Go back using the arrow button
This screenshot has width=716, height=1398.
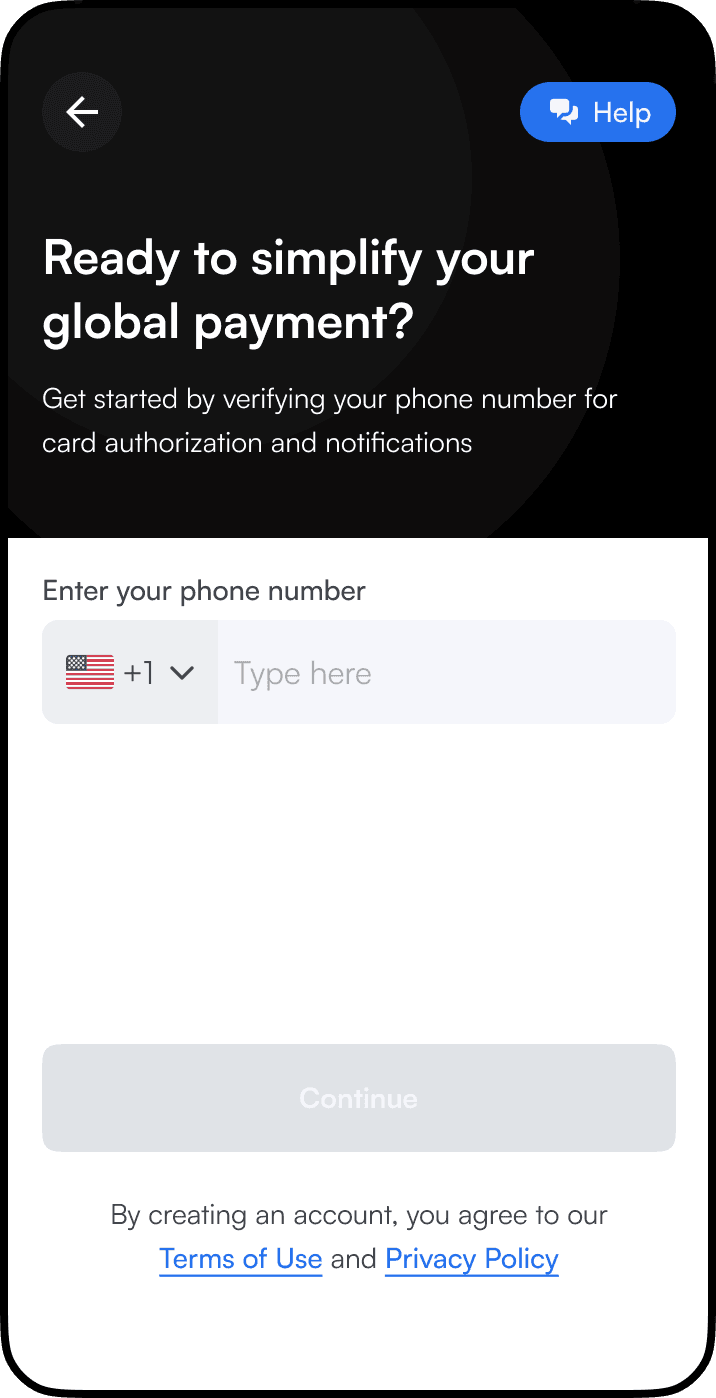(82, 112)
